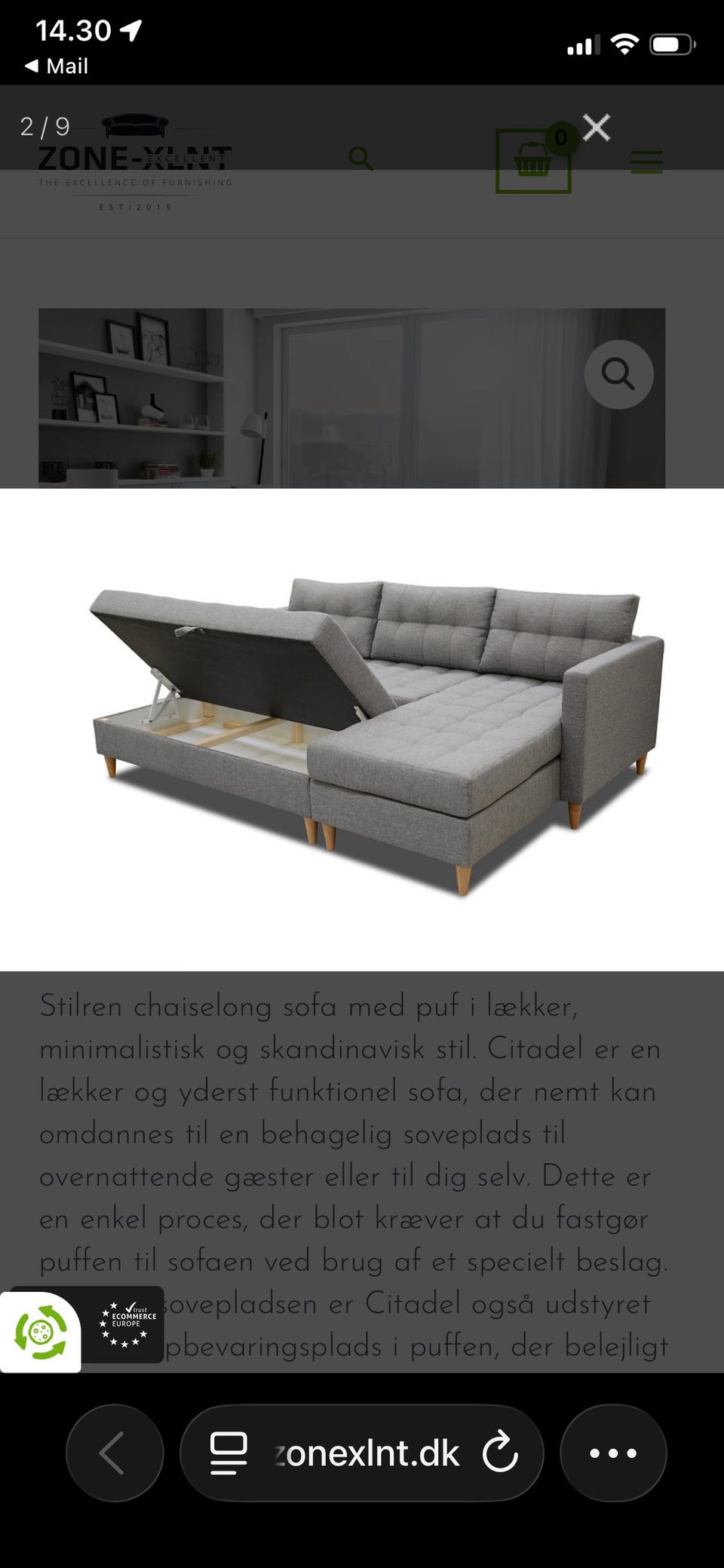Viewport: 724px width, 1568px height.
Task: Open the basket count badge showing 0
Action: click(560, 137)
